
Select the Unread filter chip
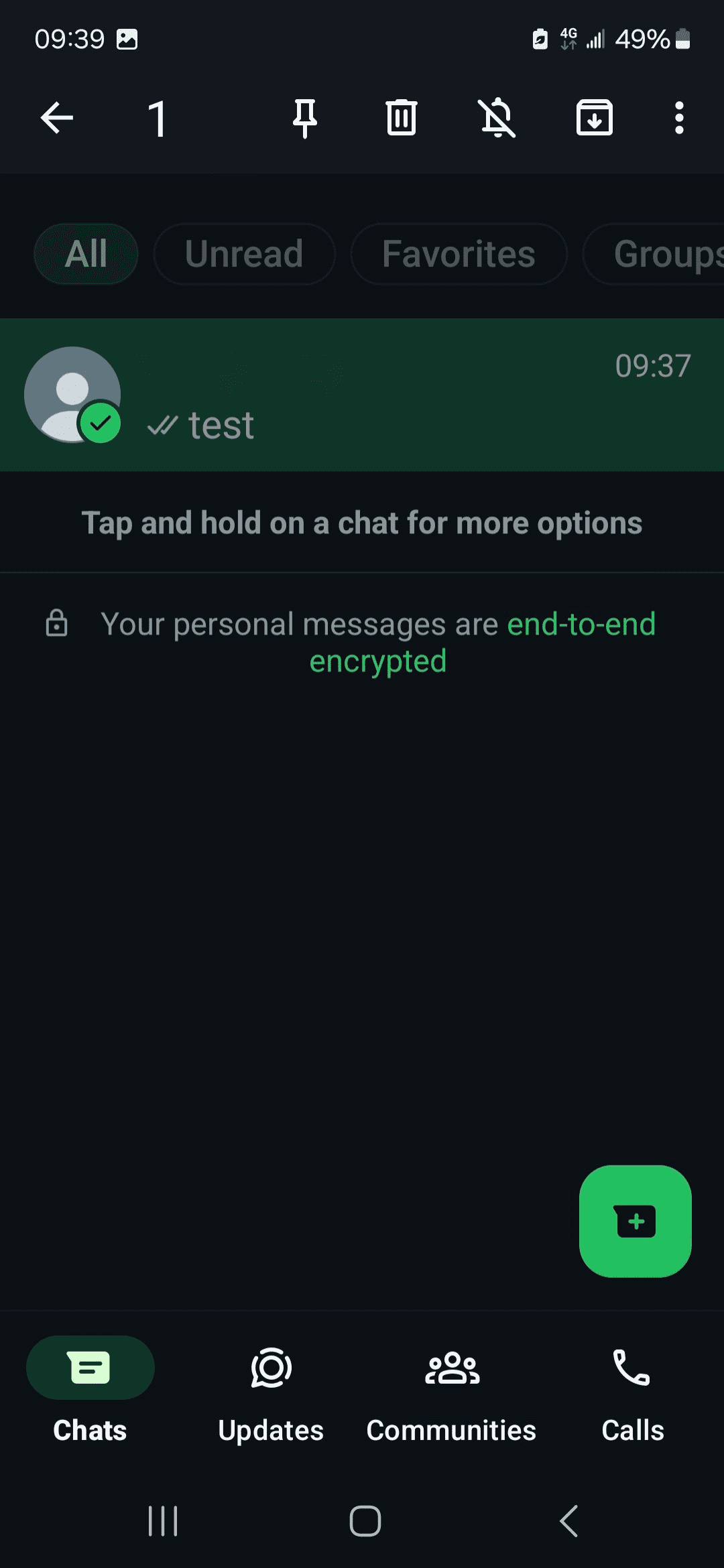[244, 255]
